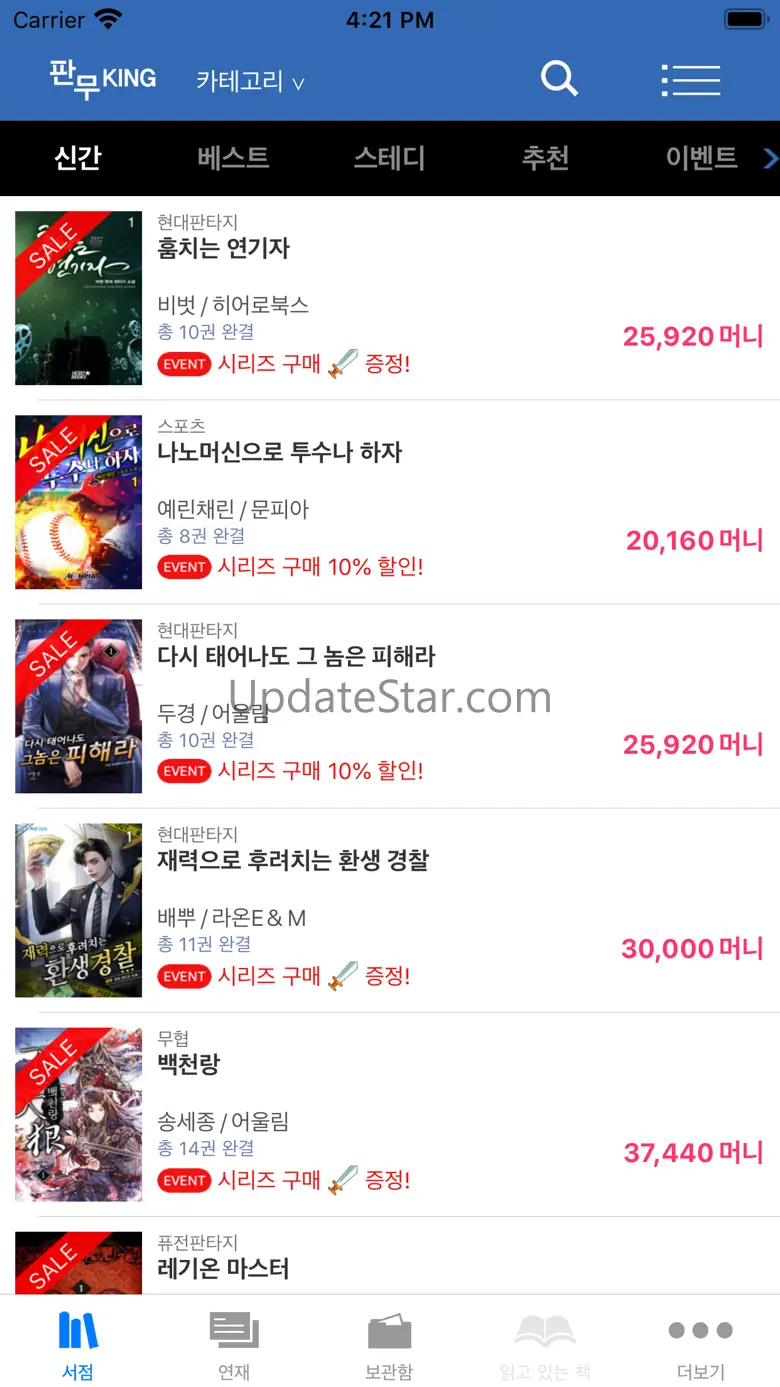Open the list menu icon

691,79
